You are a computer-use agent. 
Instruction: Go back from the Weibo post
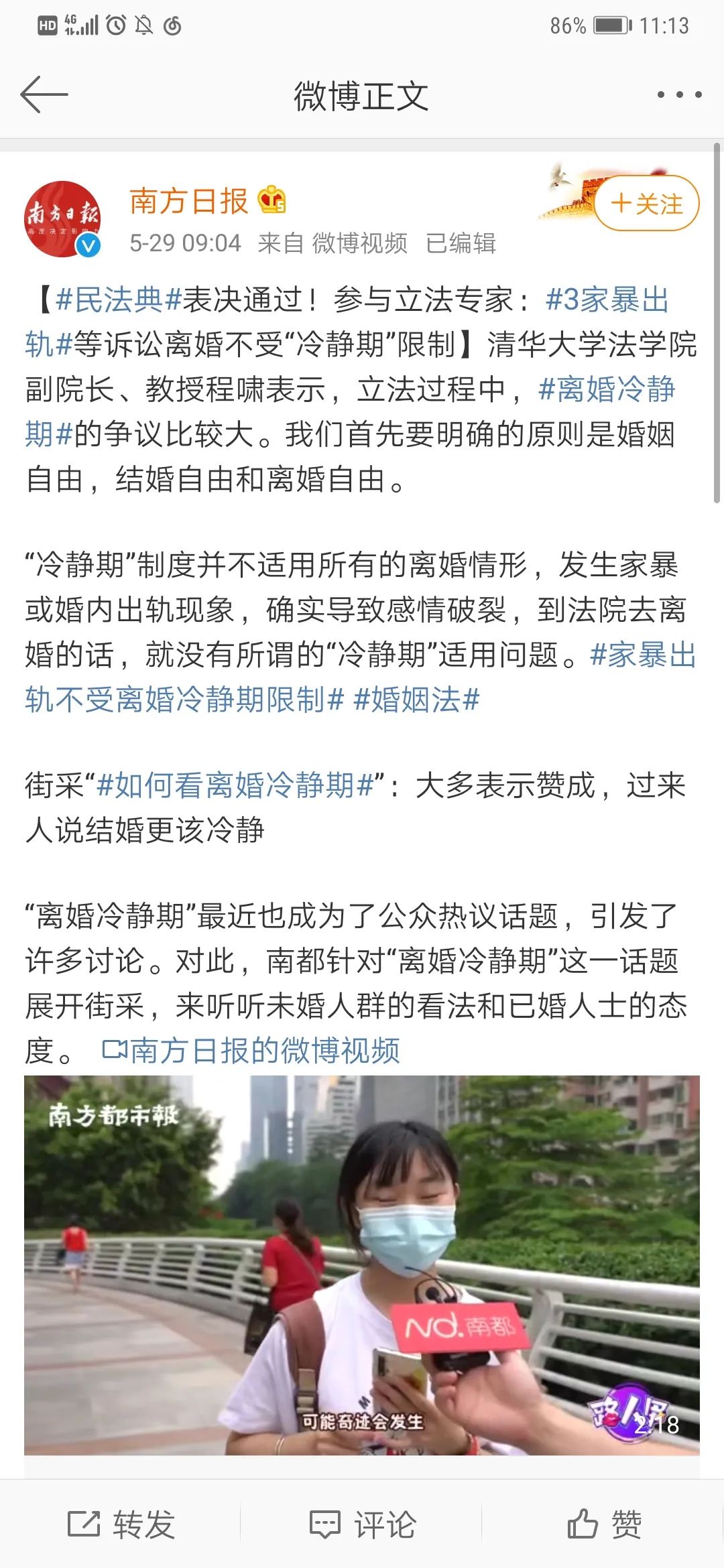[44, 94]
